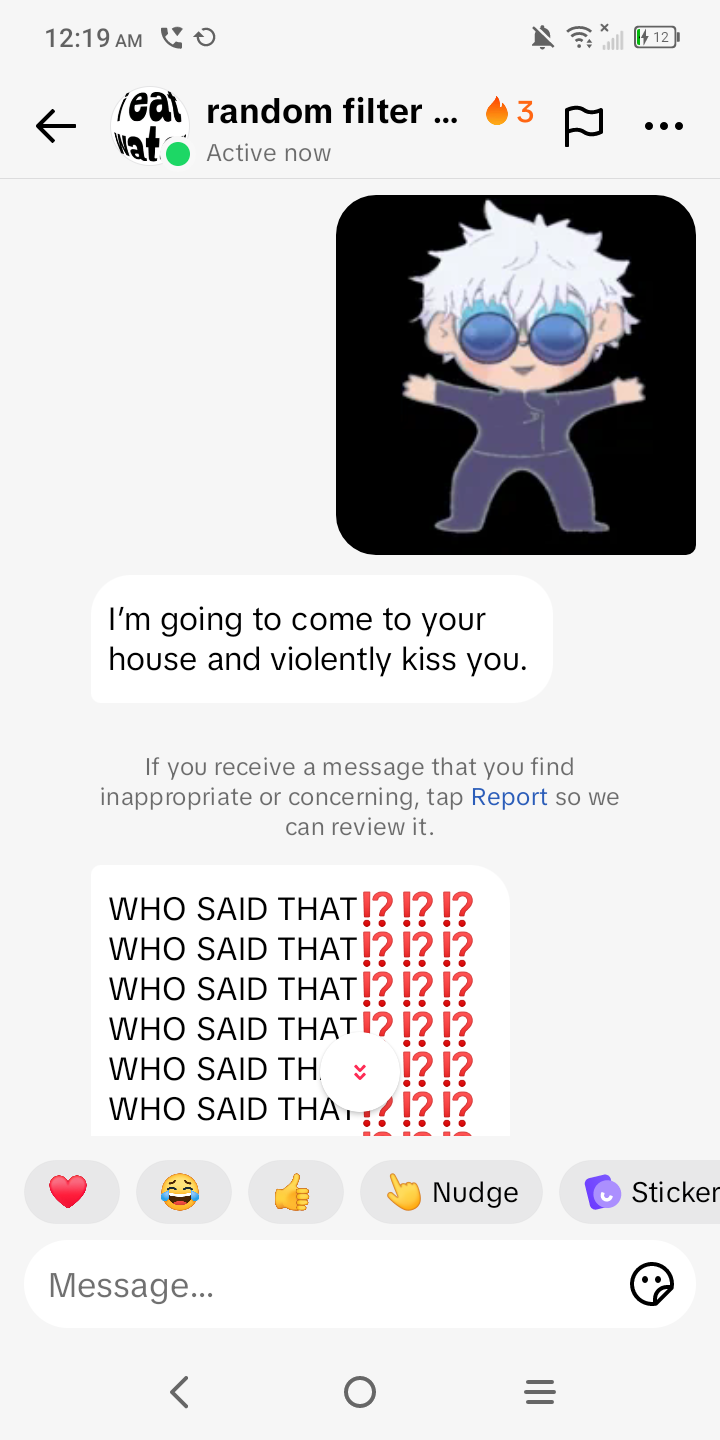Viewport: 720px width, 1440px height.
Task: Open the three-dot overflow menu
Action: point(663,126)
